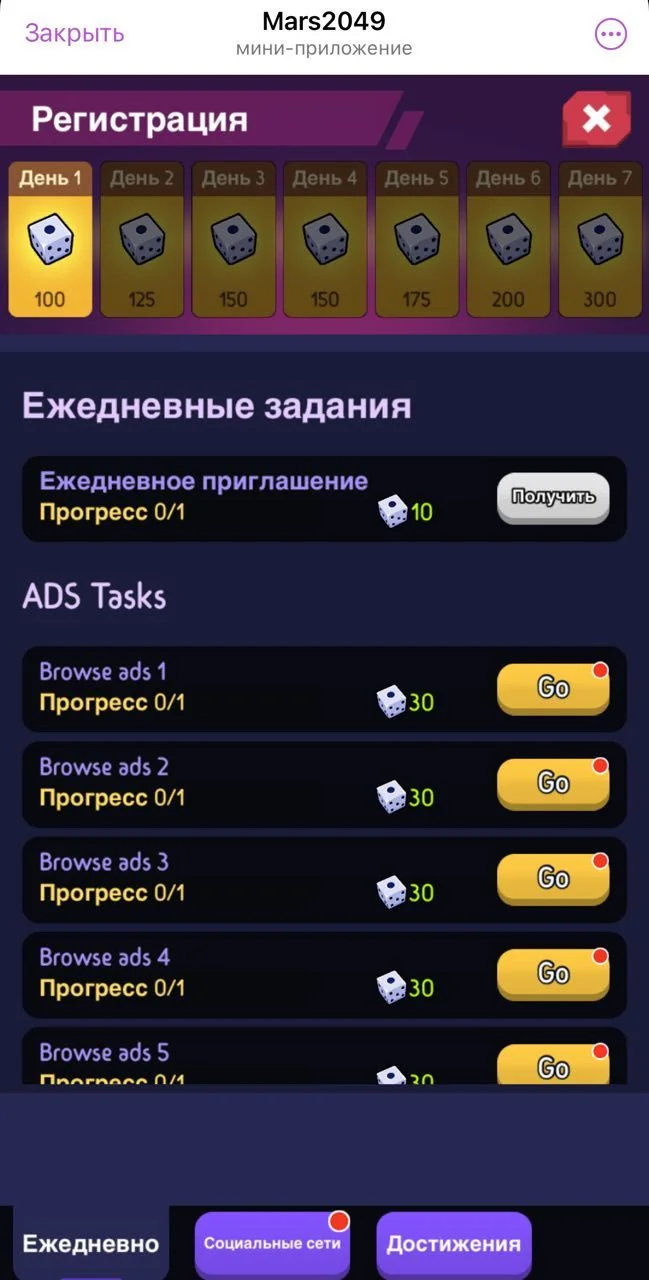Select the День 7 reward card

[x=600, y=240]
